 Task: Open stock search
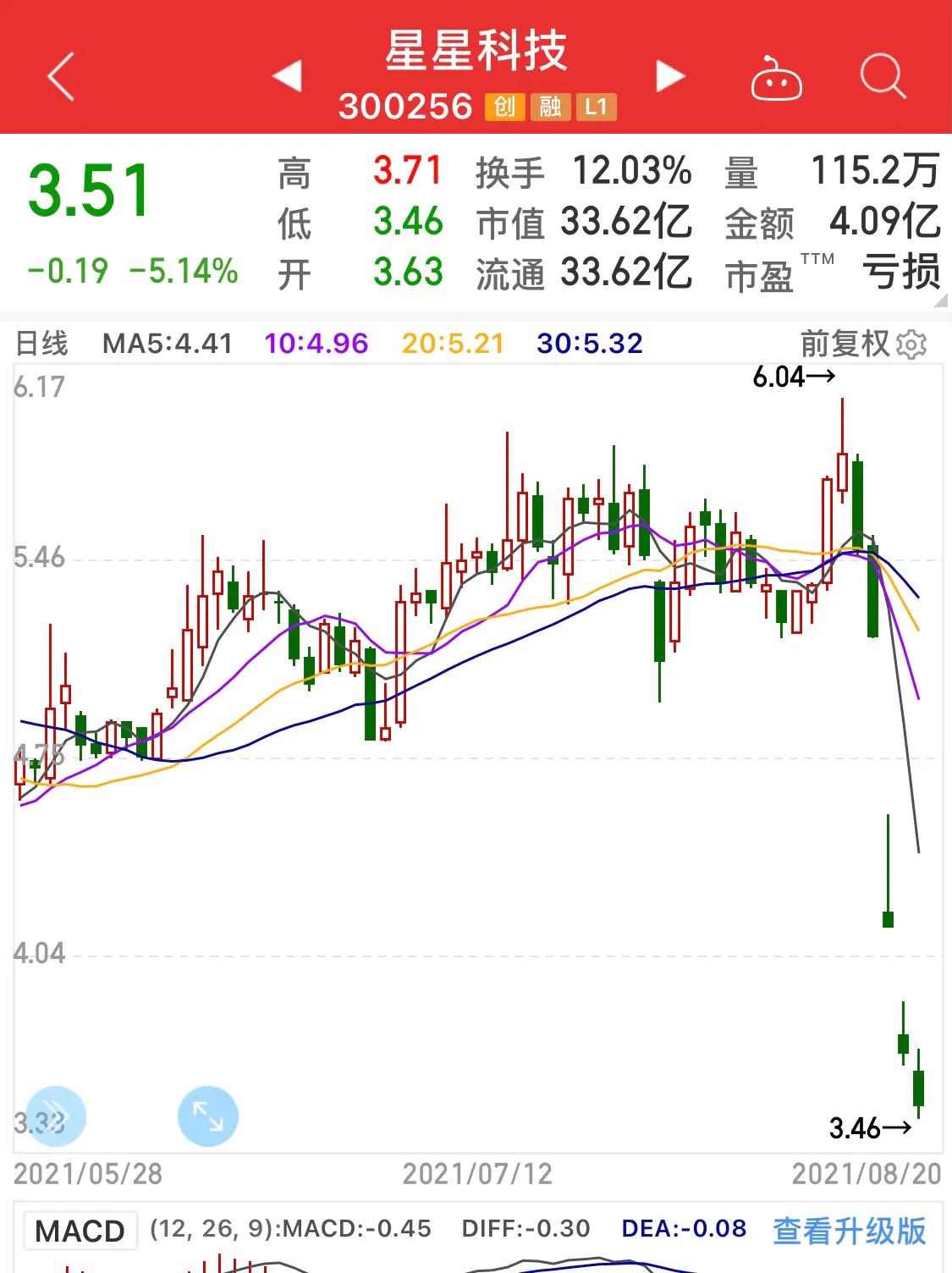point(882,77)
